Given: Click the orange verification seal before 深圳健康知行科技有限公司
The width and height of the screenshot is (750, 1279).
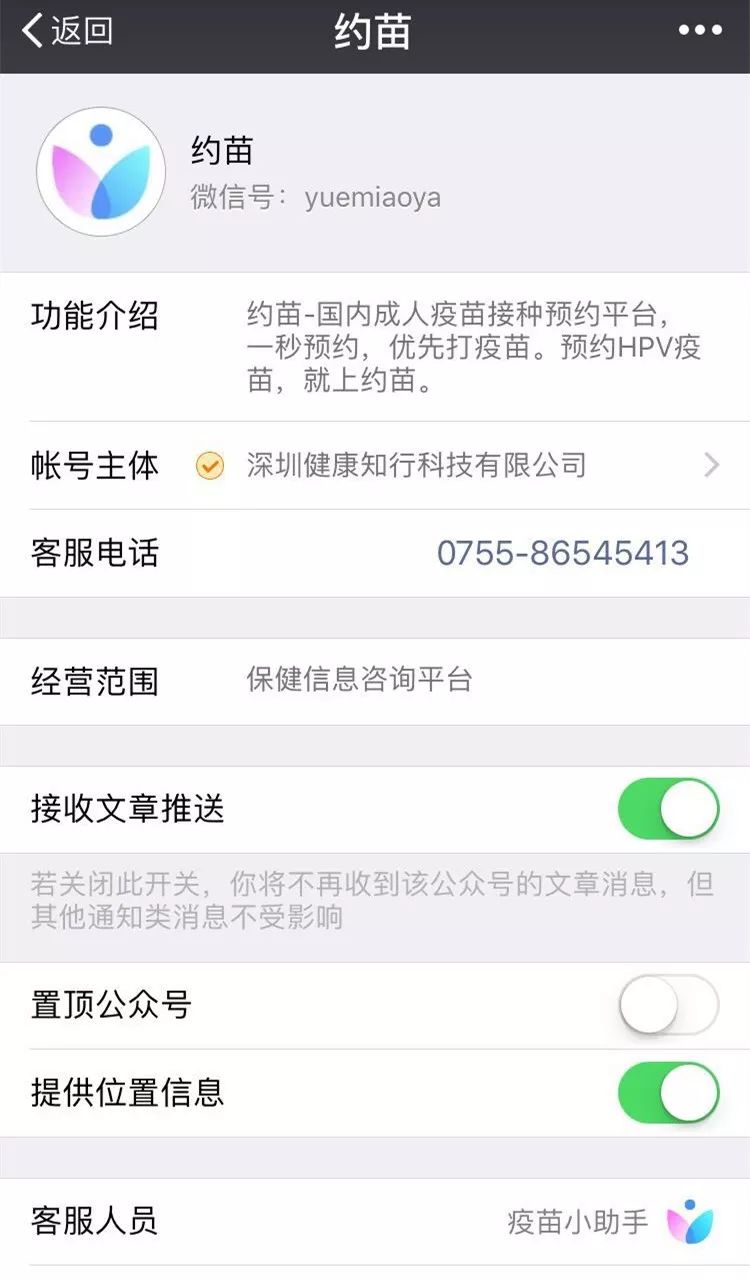Looking at the screenshot, I should pyautogui.click(x=208, y=465).
